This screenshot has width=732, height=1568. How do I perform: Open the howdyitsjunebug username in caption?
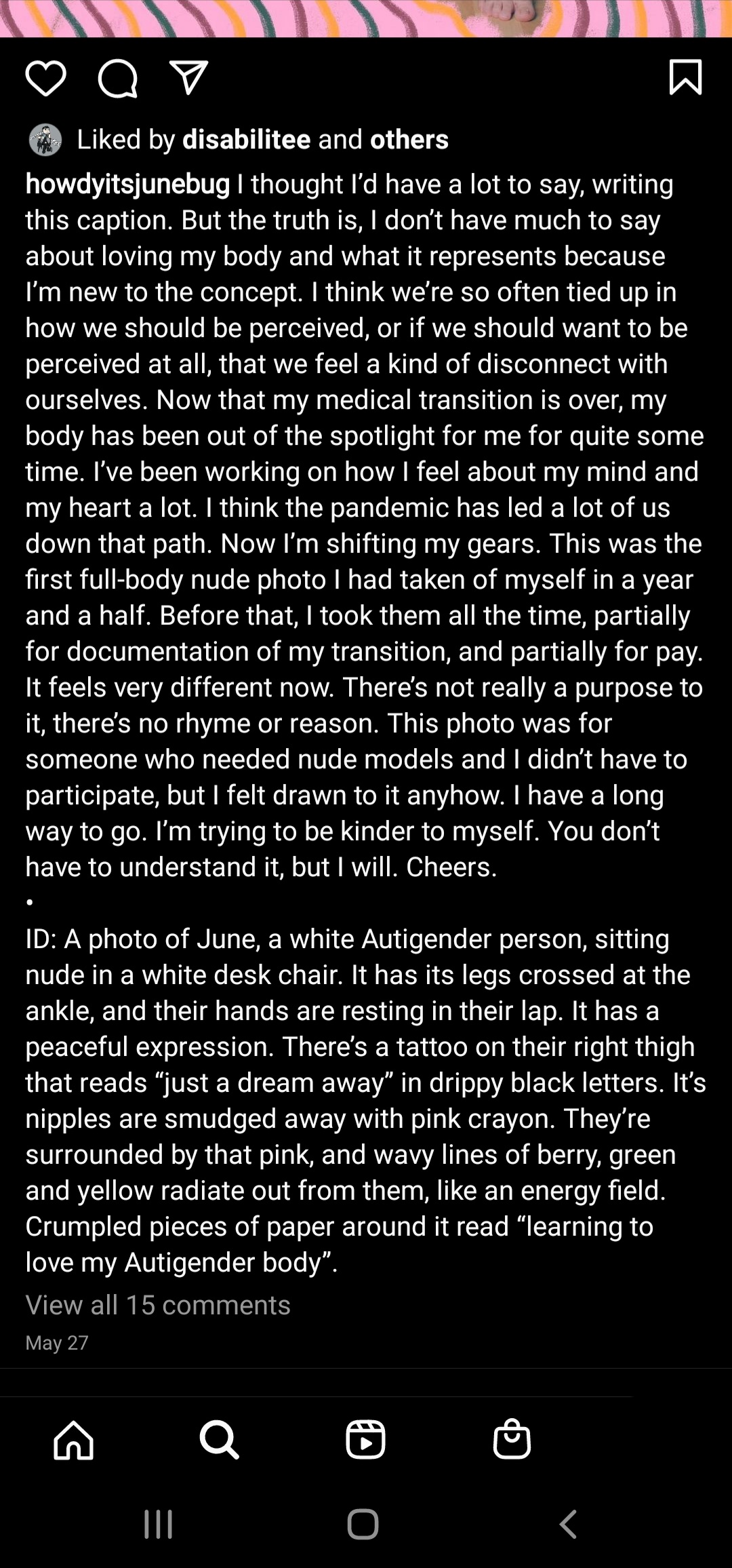(x=128, y=184)
